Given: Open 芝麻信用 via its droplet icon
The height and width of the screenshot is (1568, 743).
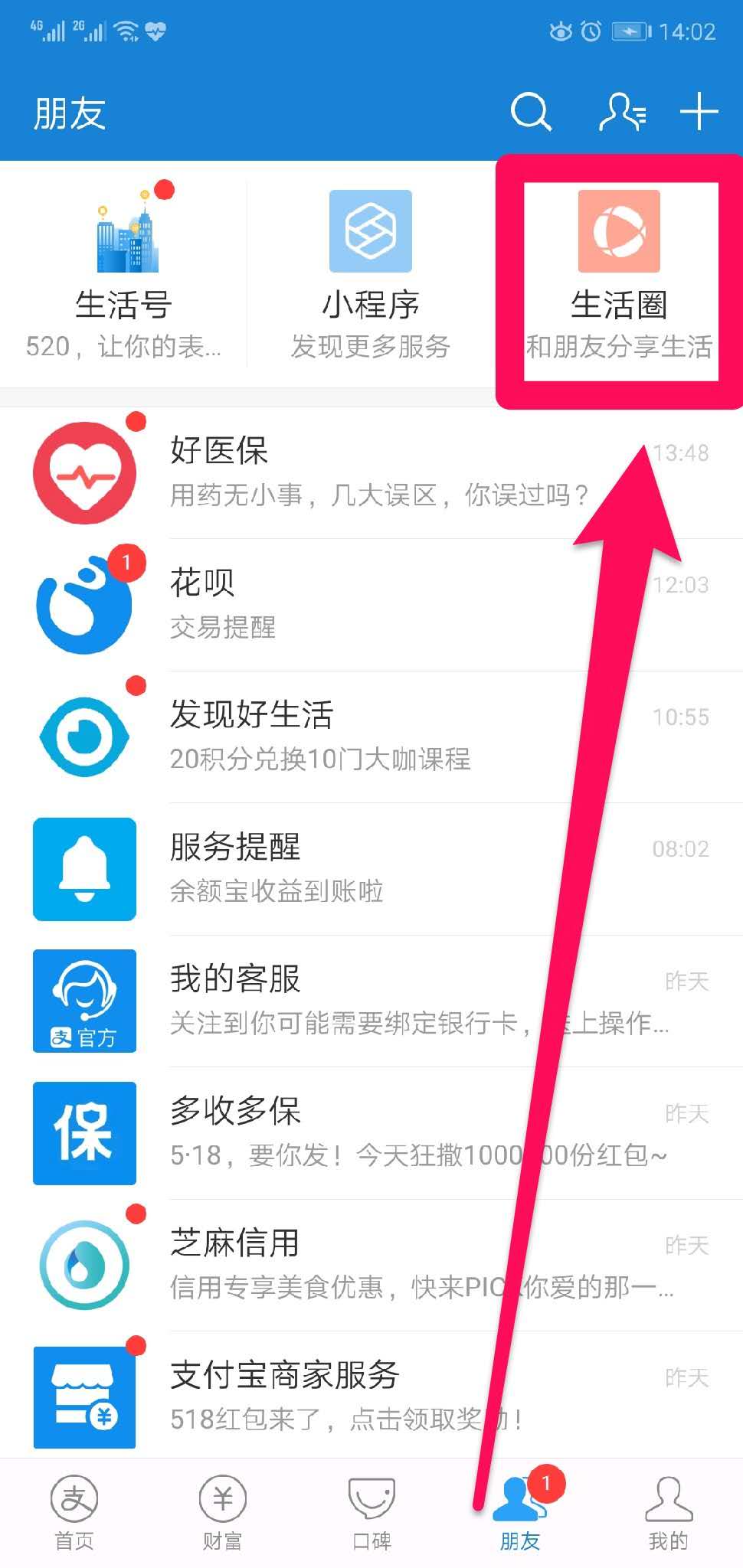Looking at the screenshot, I should pos(84,1265).
